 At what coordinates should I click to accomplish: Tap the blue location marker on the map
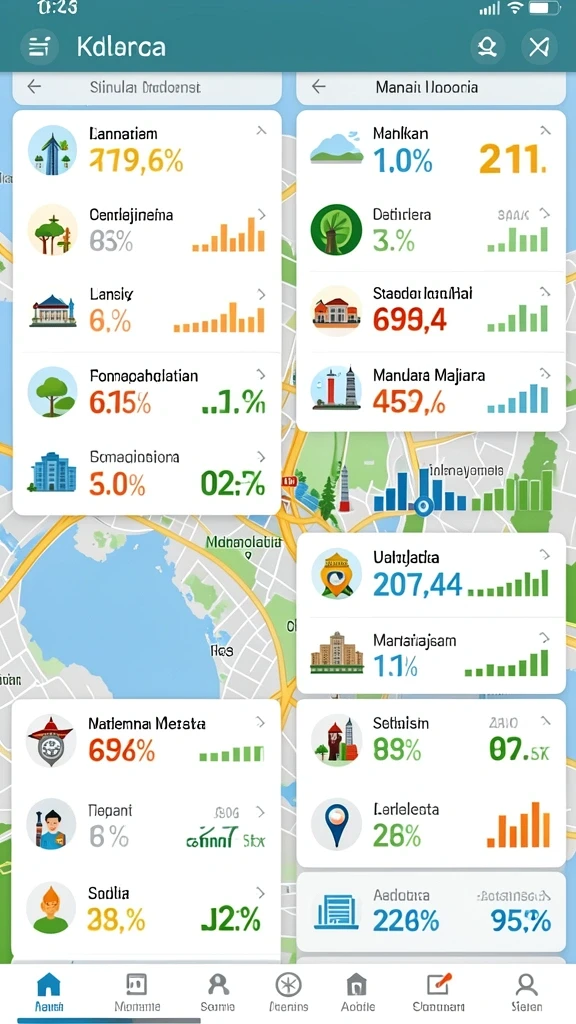tap(423, 505)
